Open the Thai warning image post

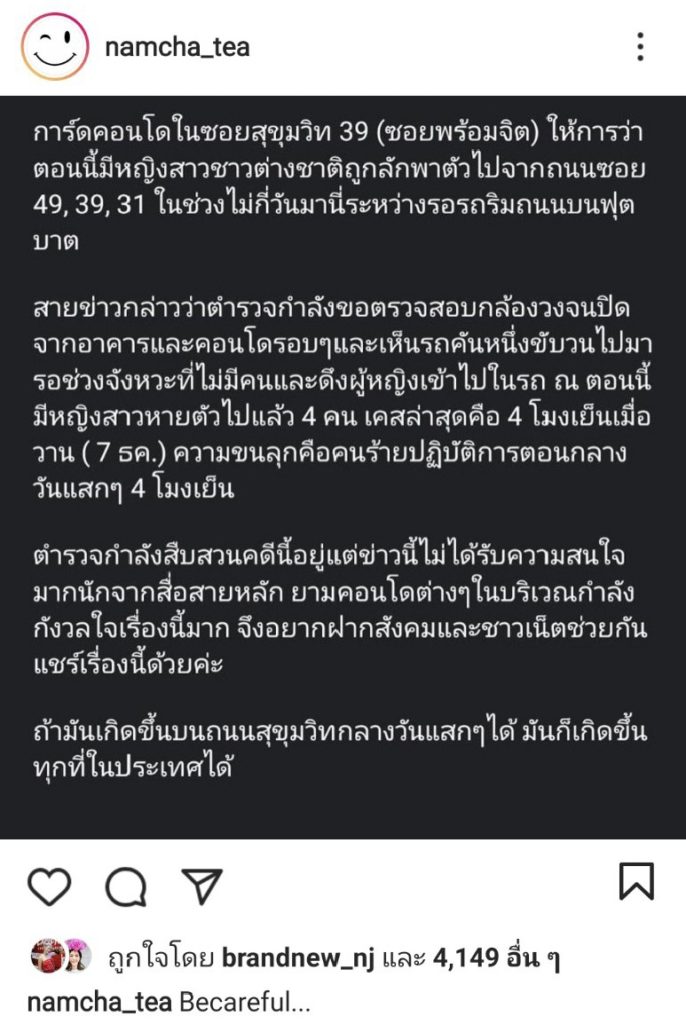(x=343, y=467)
